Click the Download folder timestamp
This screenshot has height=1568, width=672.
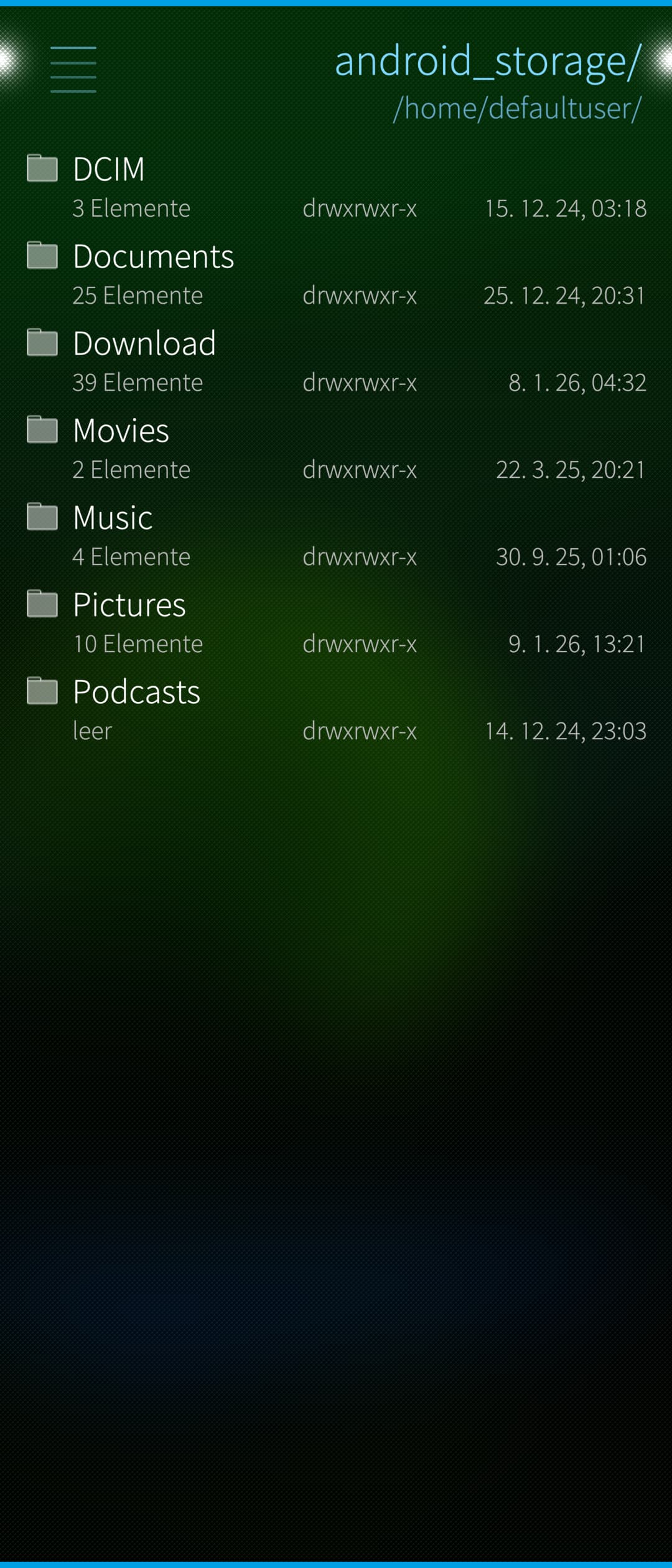coord(577,383)
